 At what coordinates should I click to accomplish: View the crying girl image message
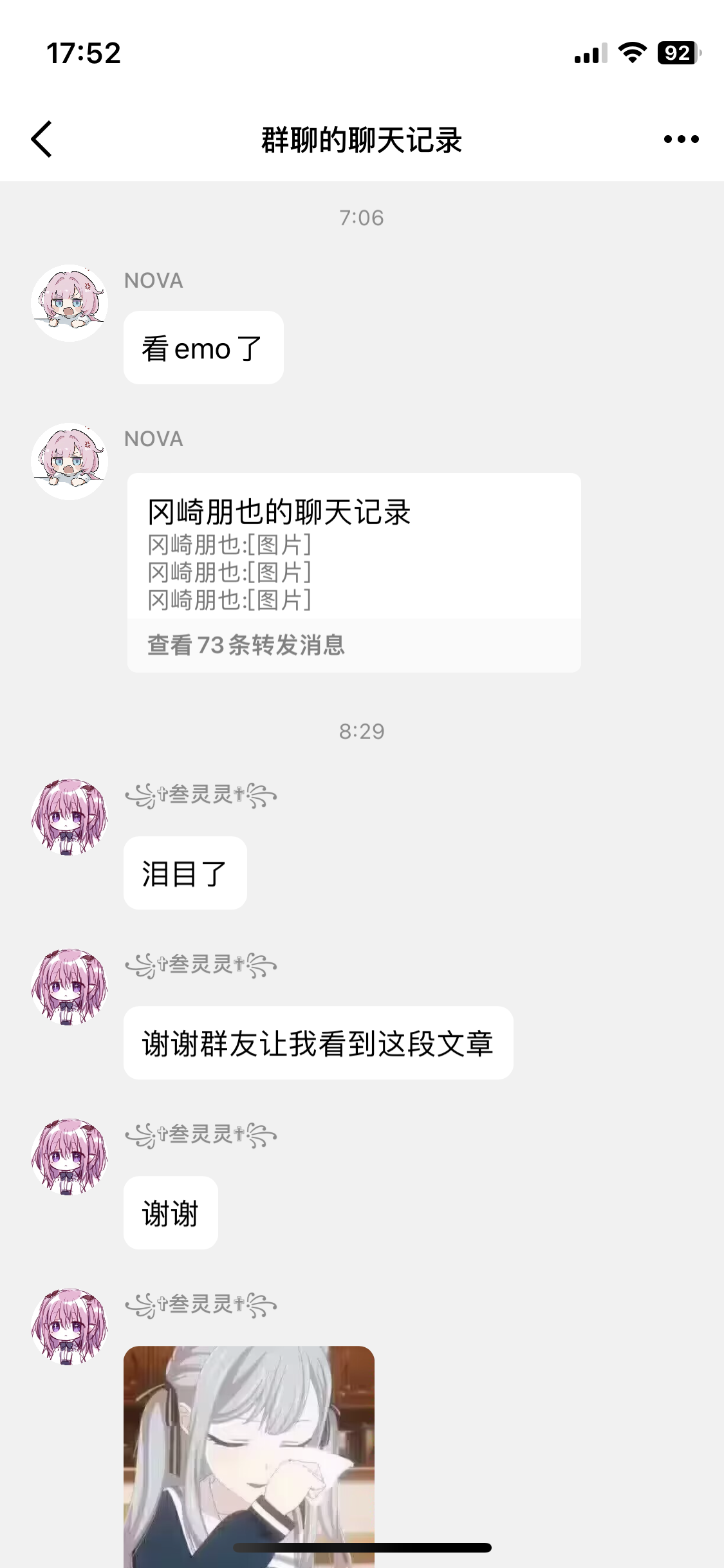pyautogui.click(x=249, y=1456)
